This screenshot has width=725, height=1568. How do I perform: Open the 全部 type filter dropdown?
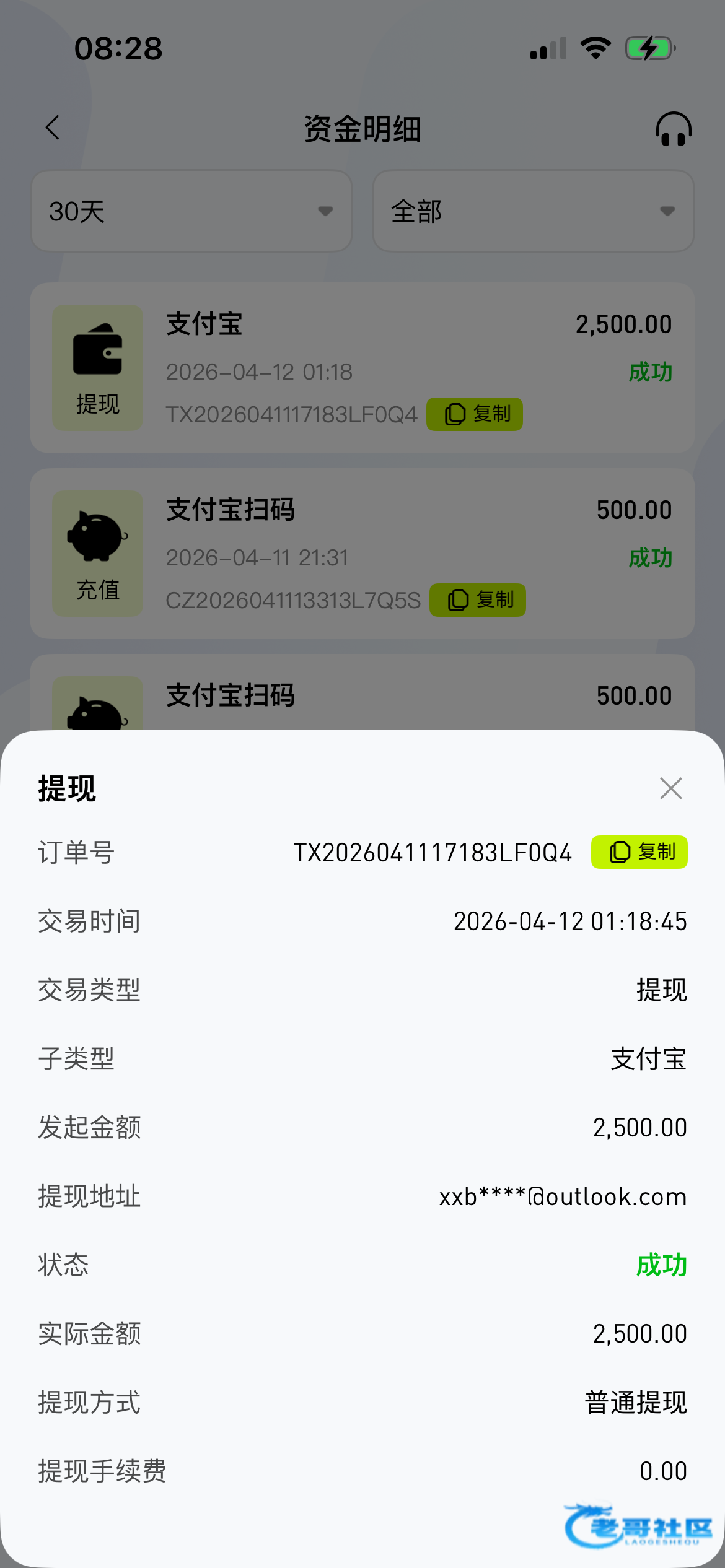pos(533,211)
